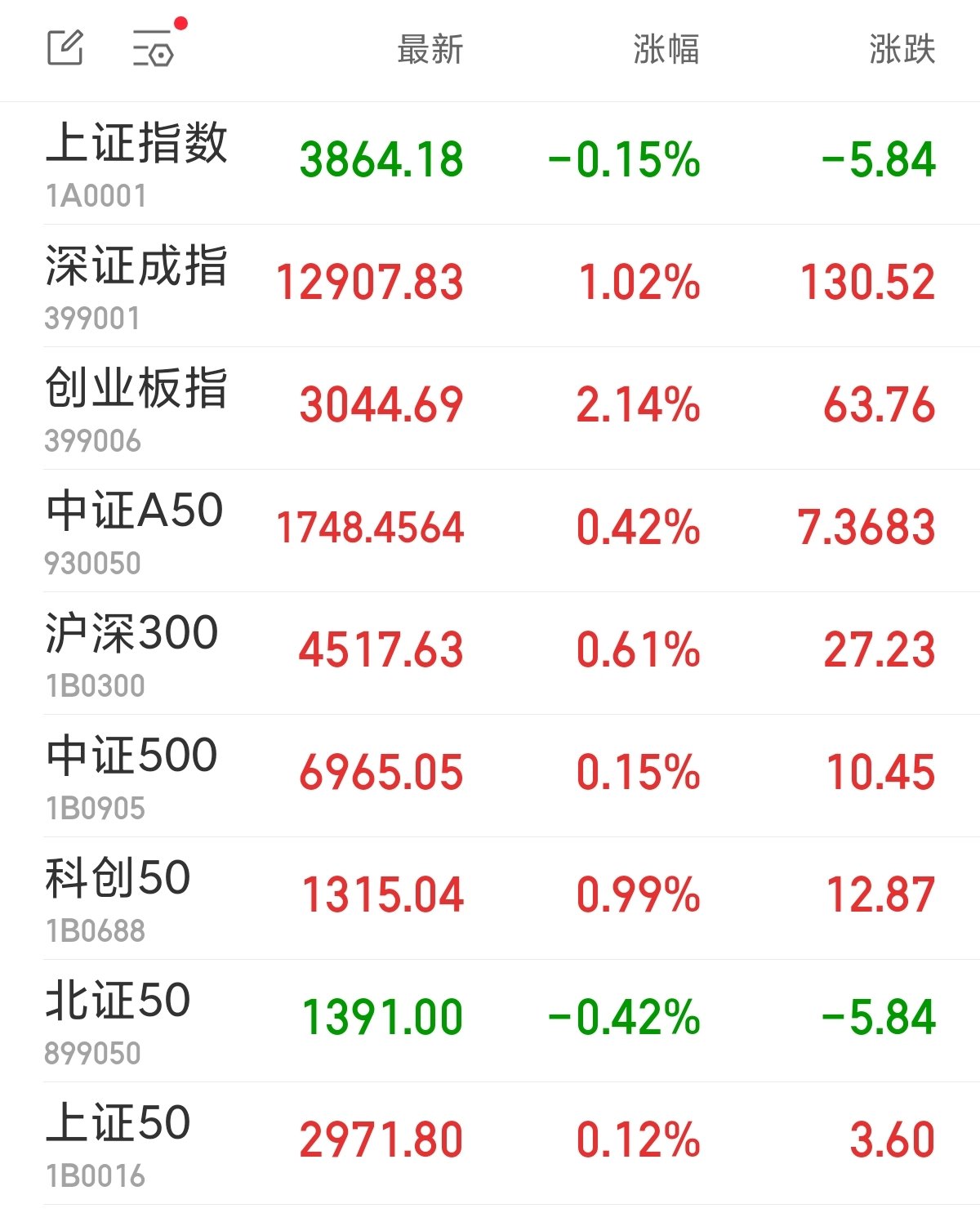This screenshot has width=980, height=1213.
Task: Sort by 涨跌 column
Action: 902,50
